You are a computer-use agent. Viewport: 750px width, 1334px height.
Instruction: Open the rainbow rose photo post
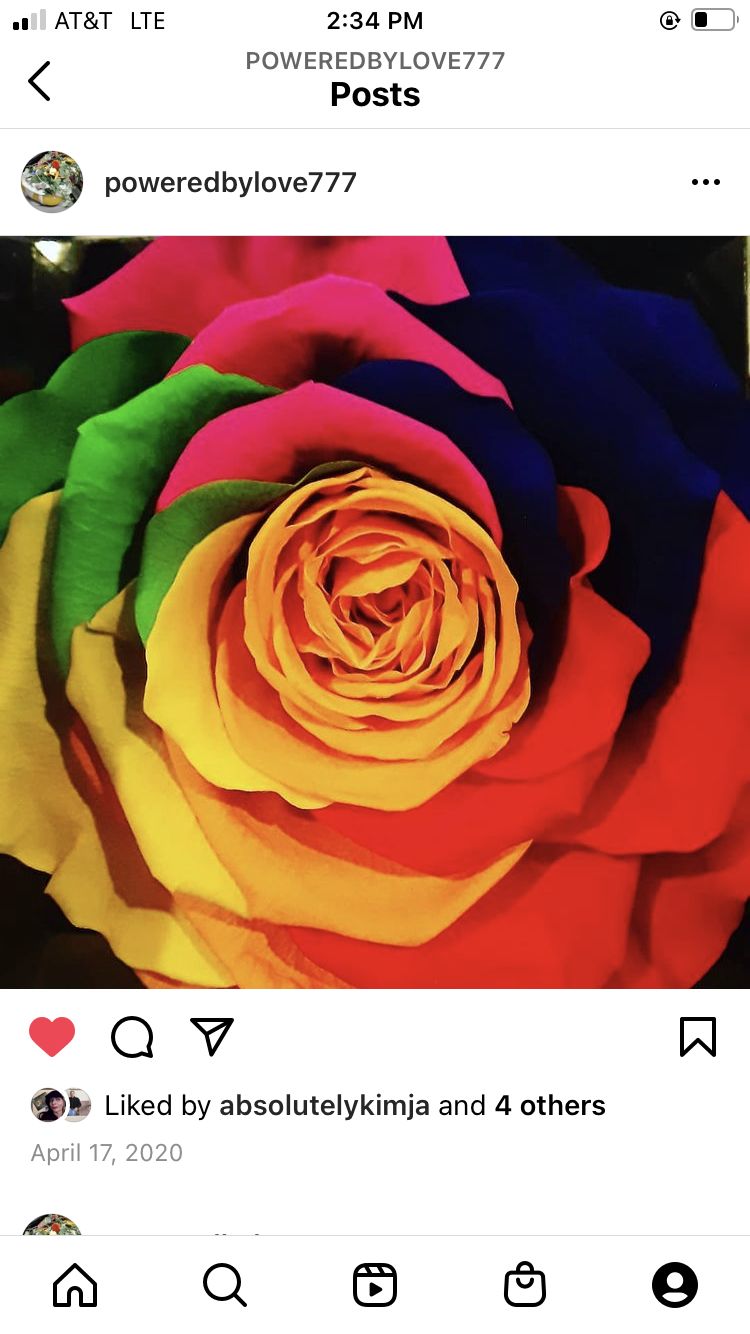coord(375,612)
